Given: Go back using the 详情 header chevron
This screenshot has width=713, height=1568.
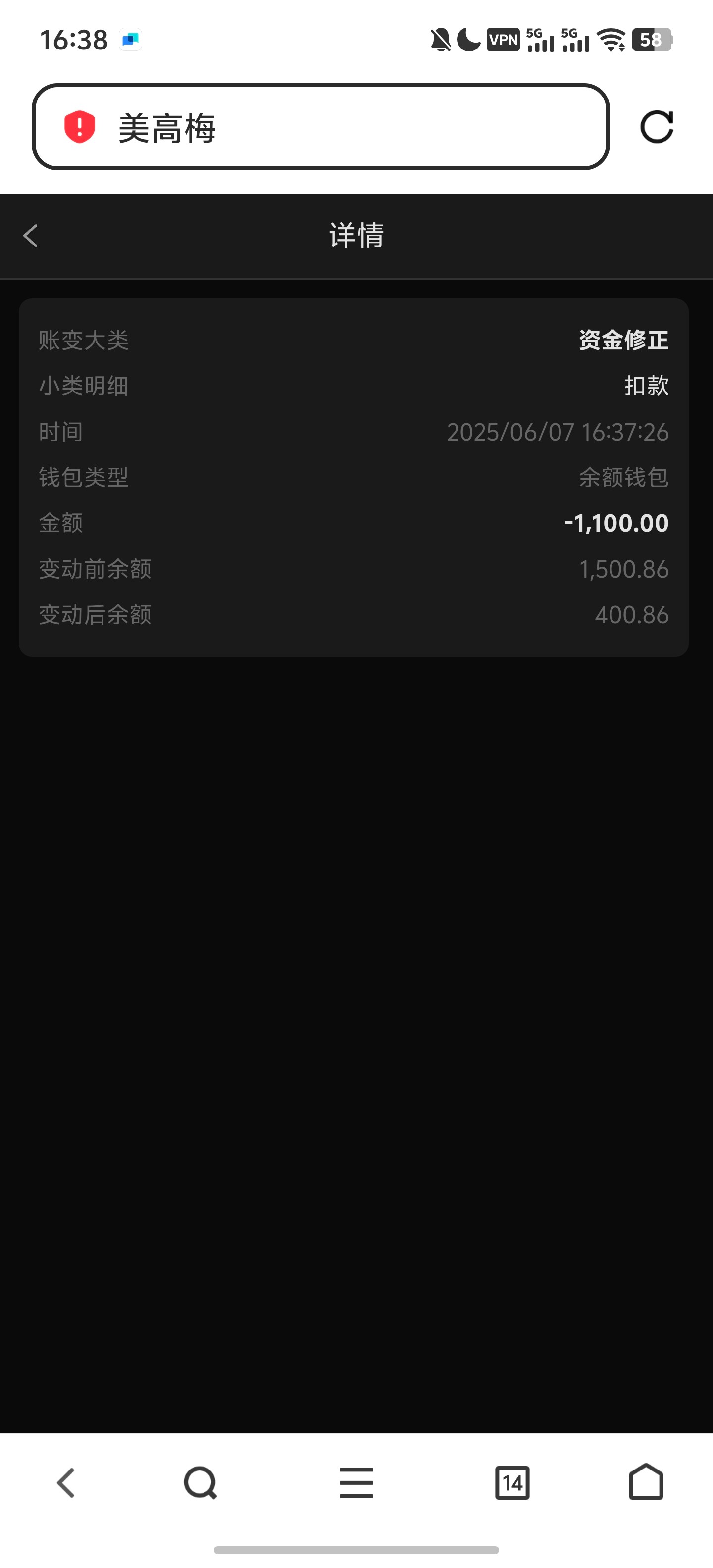Looking at the screenshot, I should click(x=30, y=236).
